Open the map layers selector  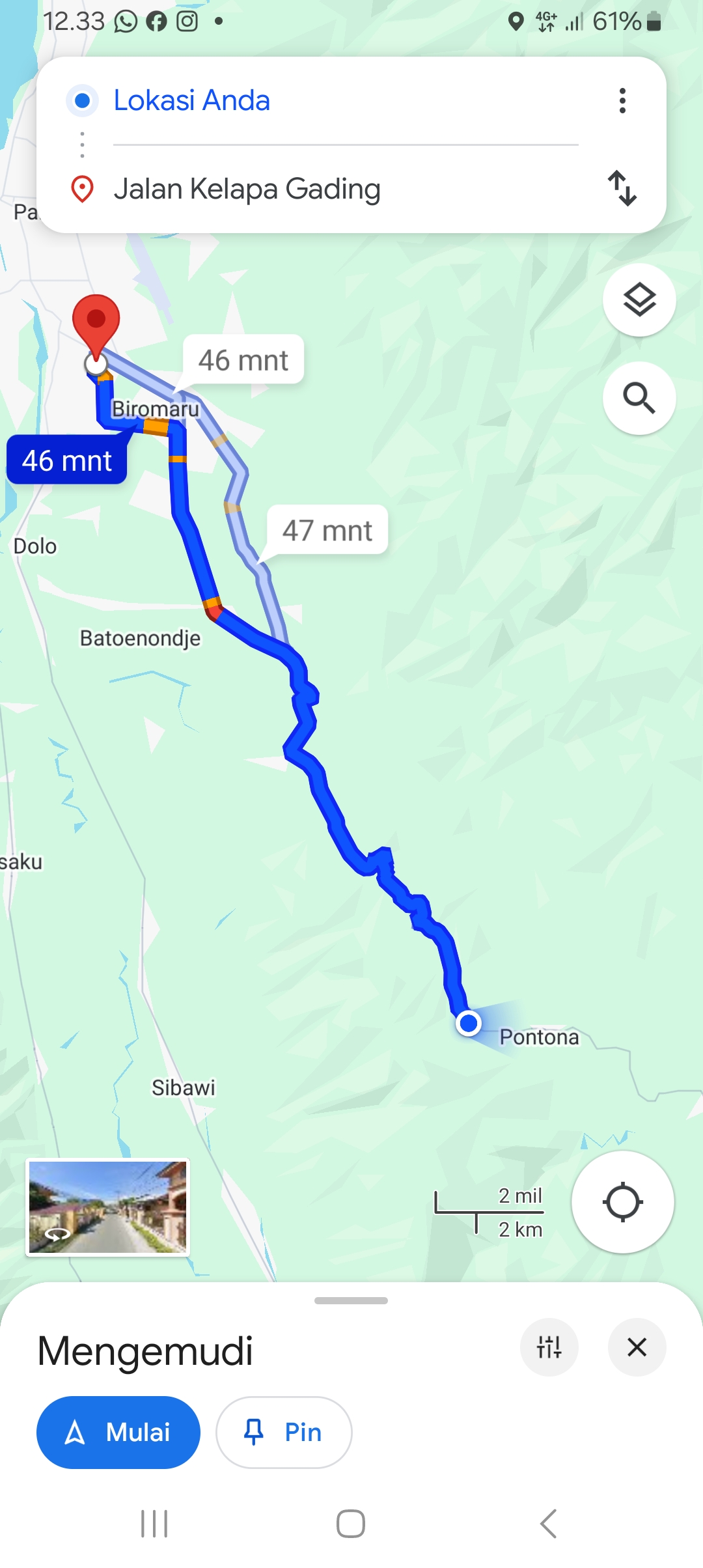click(639, 300)
